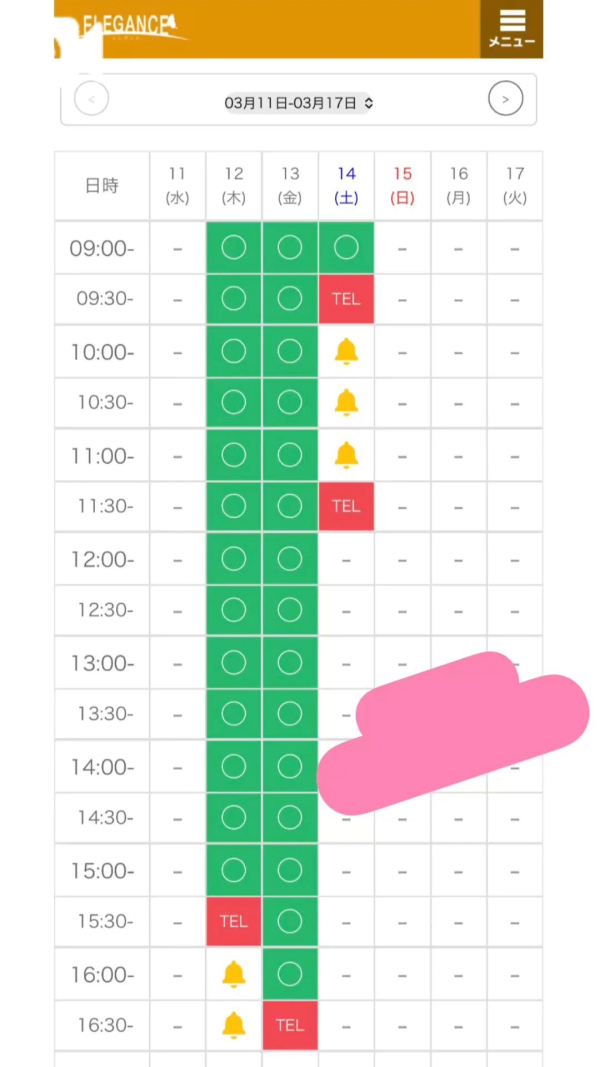Go to the previous week

click(x=91, y=99)
